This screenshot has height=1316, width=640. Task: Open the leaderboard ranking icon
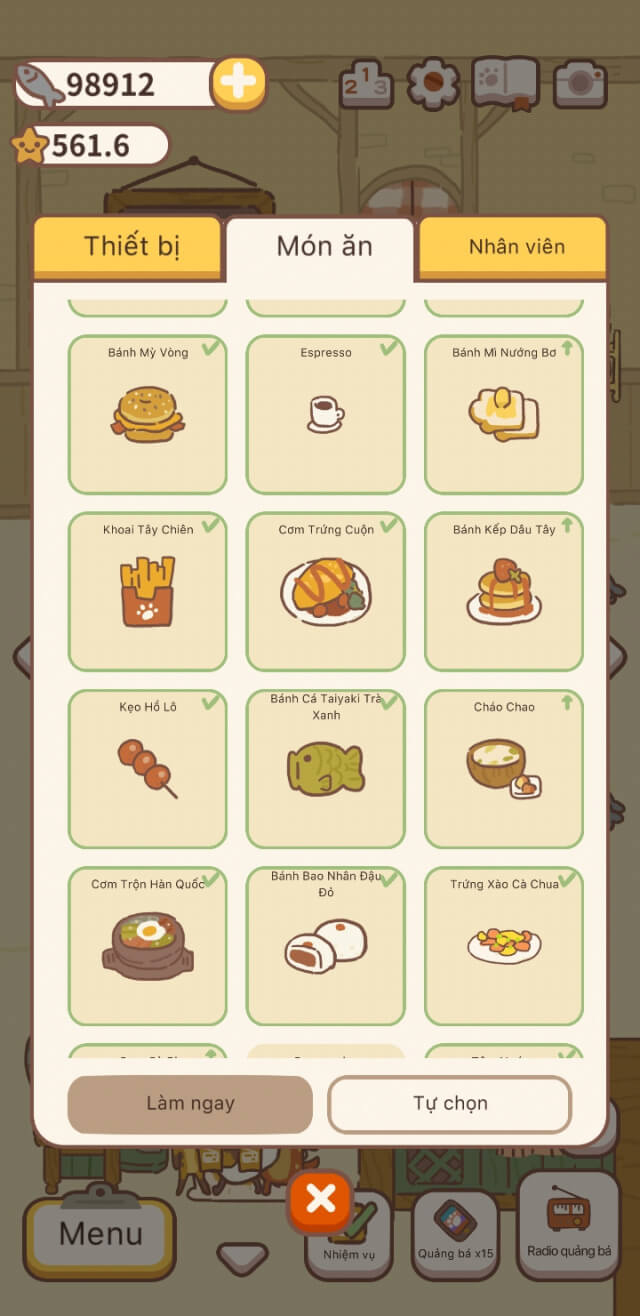(x=365, y=84)
